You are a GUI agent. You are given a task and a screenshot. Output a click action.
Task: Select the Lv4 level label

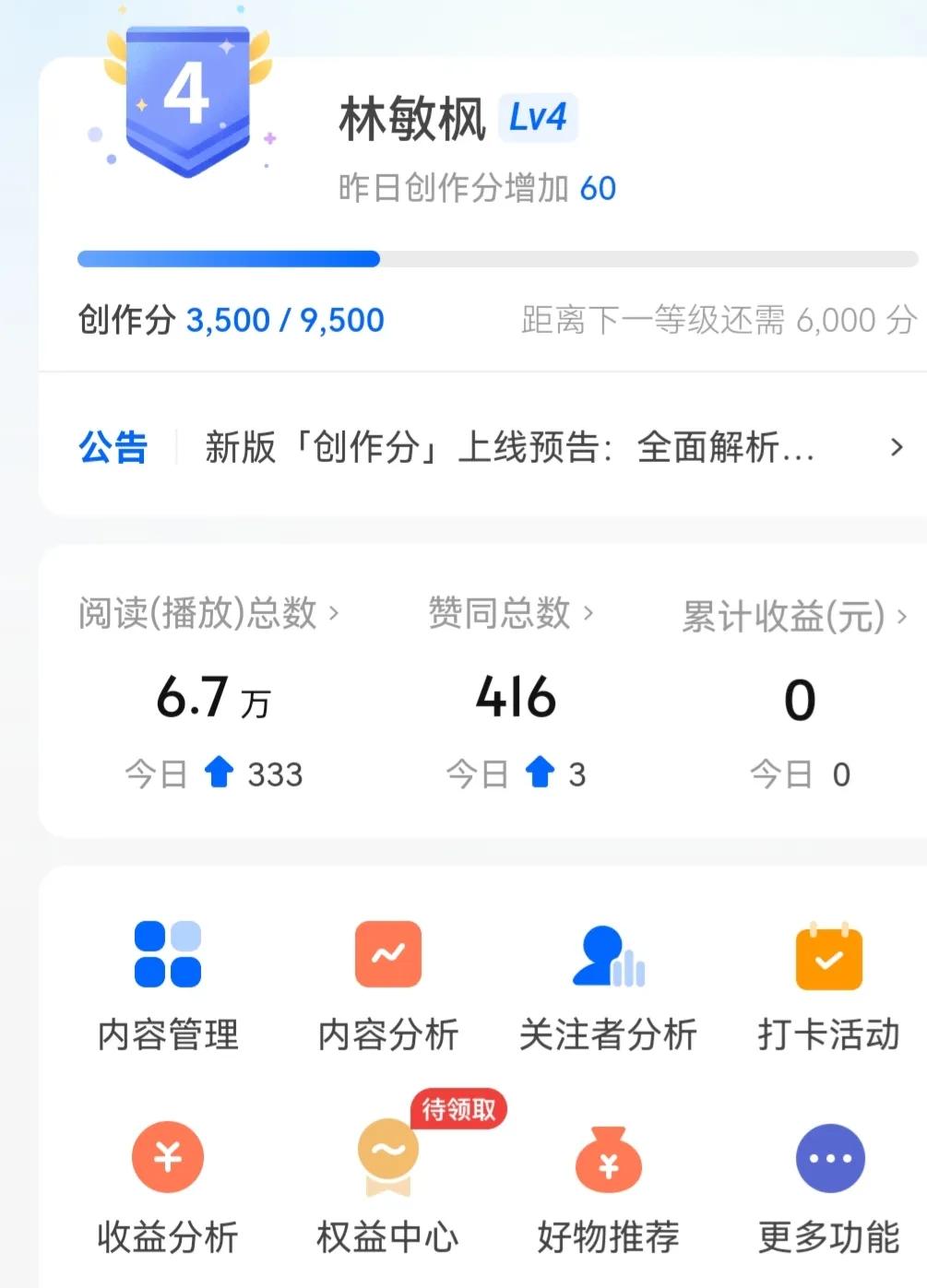coord(541,117)
